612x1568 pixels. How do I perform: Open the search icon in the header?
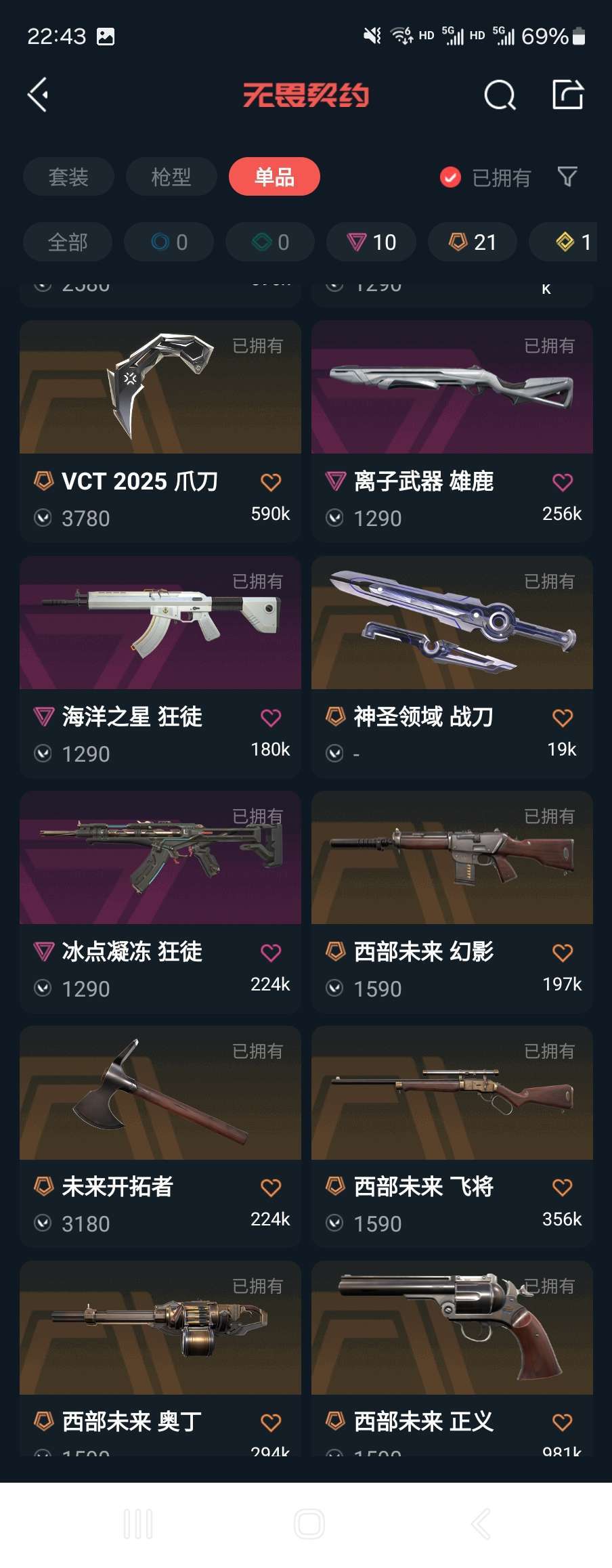[x=500, y=95]
